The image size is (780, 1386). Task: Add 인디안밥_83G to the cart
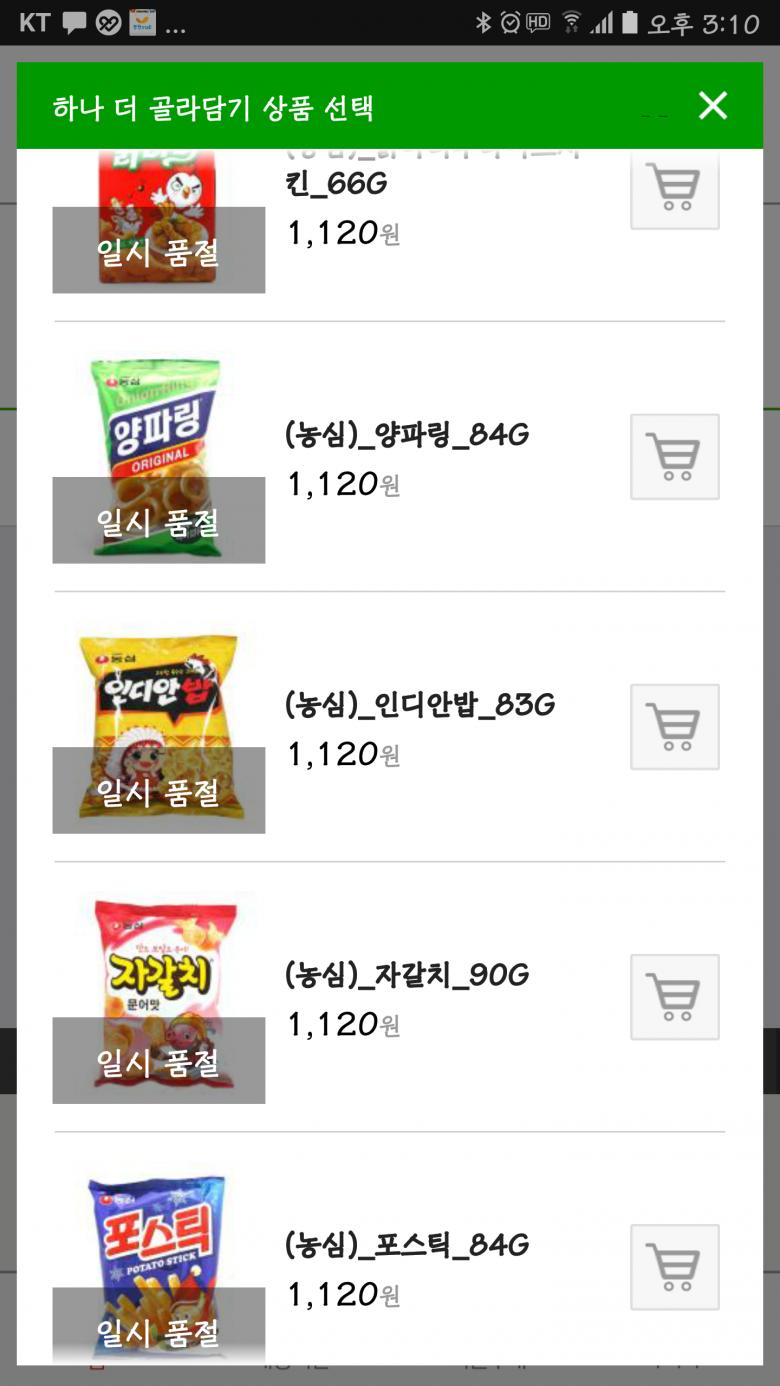(x=674, y=727)
